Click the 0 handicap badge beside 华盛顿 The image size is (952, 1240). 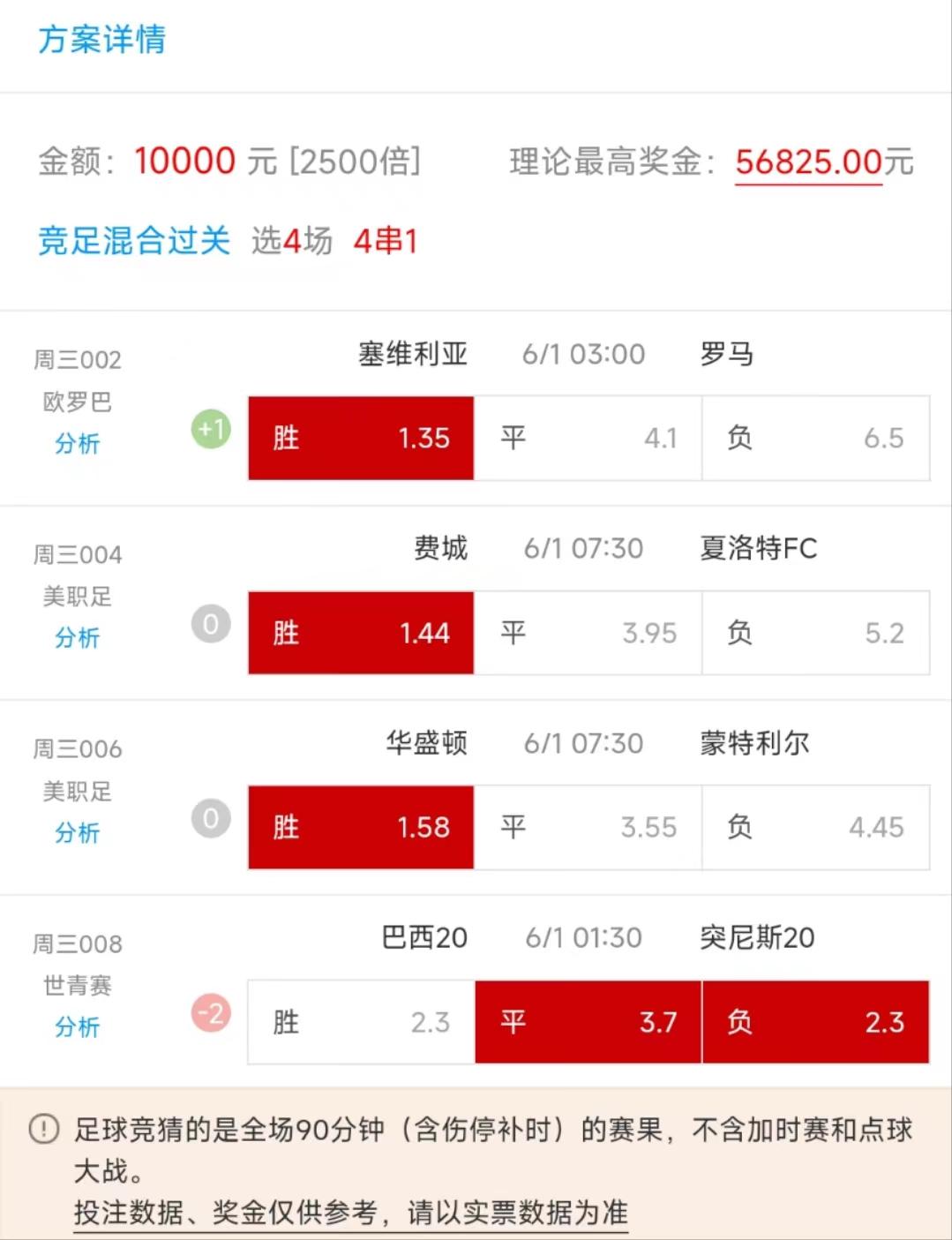coord(209,818)
